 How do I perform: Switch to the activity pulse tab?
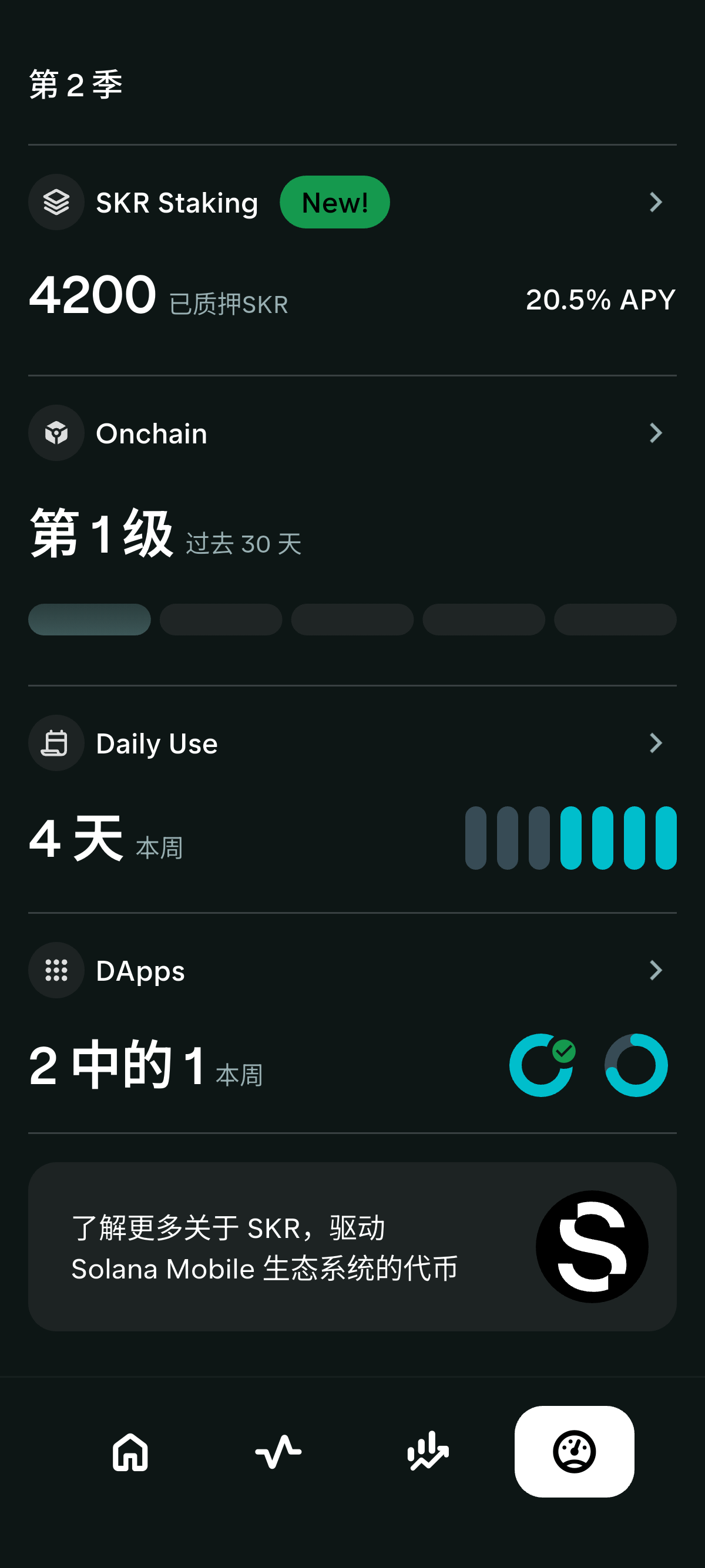pos(278,1452)
